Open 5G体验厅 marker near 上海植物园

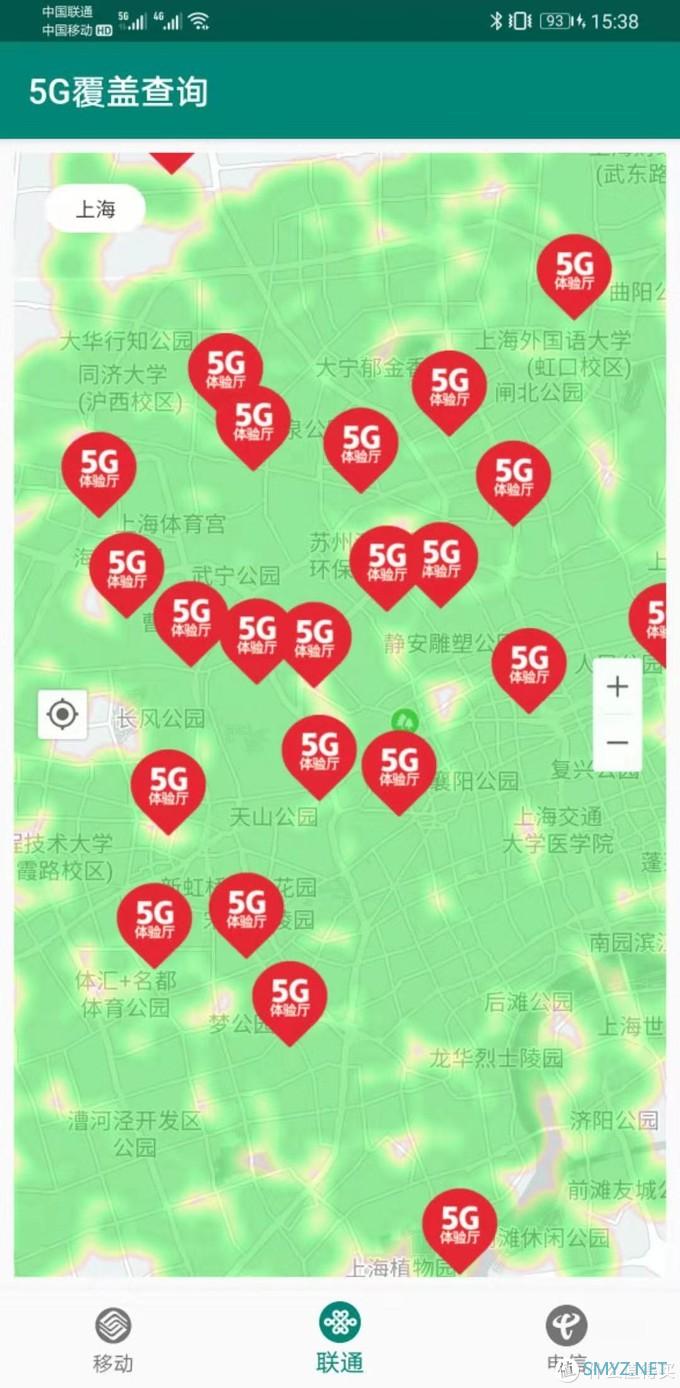(459, 1224)
